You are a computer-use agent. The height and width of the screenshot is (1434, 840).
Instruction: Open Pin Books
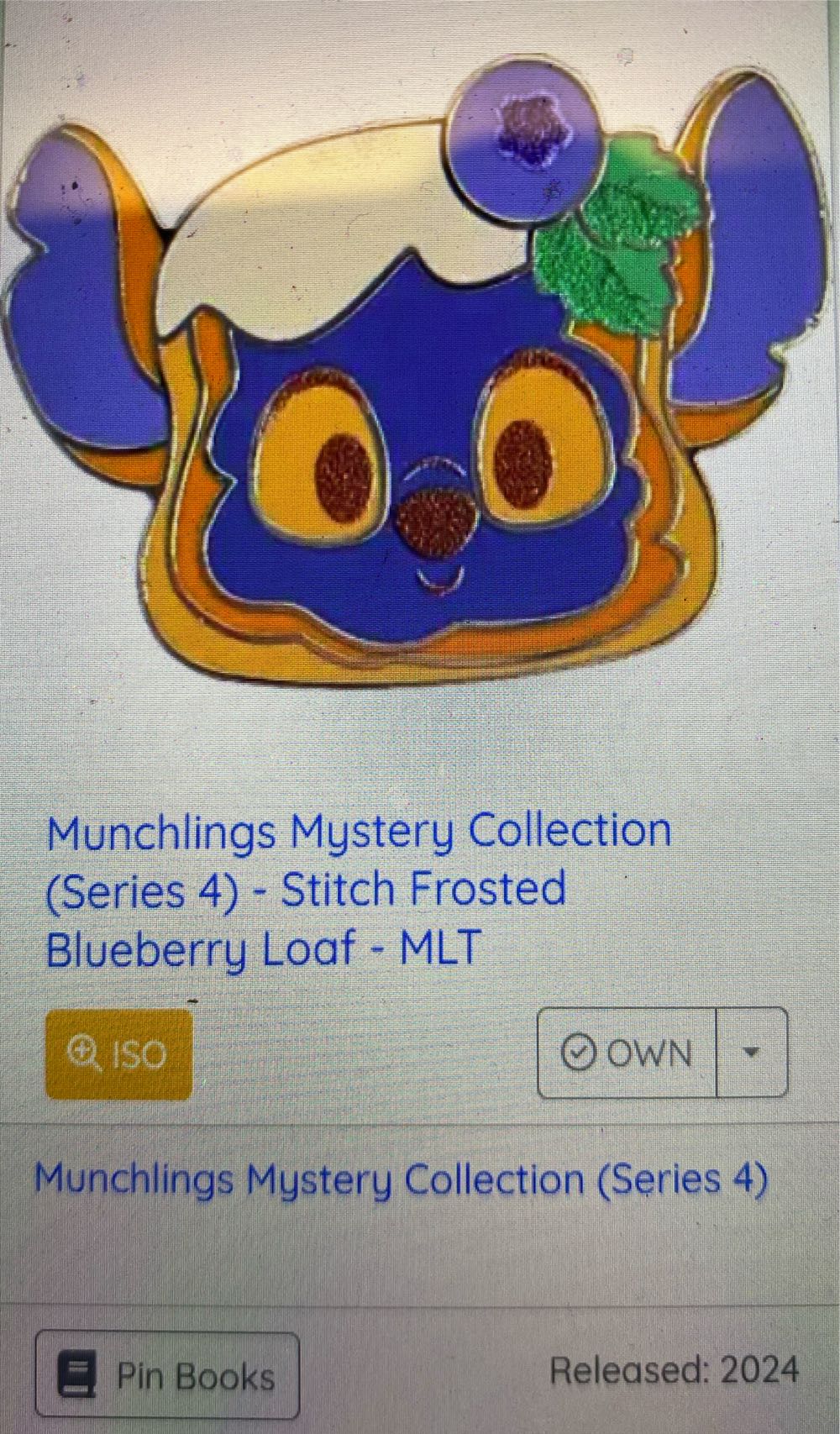(x=167, y=1376)
